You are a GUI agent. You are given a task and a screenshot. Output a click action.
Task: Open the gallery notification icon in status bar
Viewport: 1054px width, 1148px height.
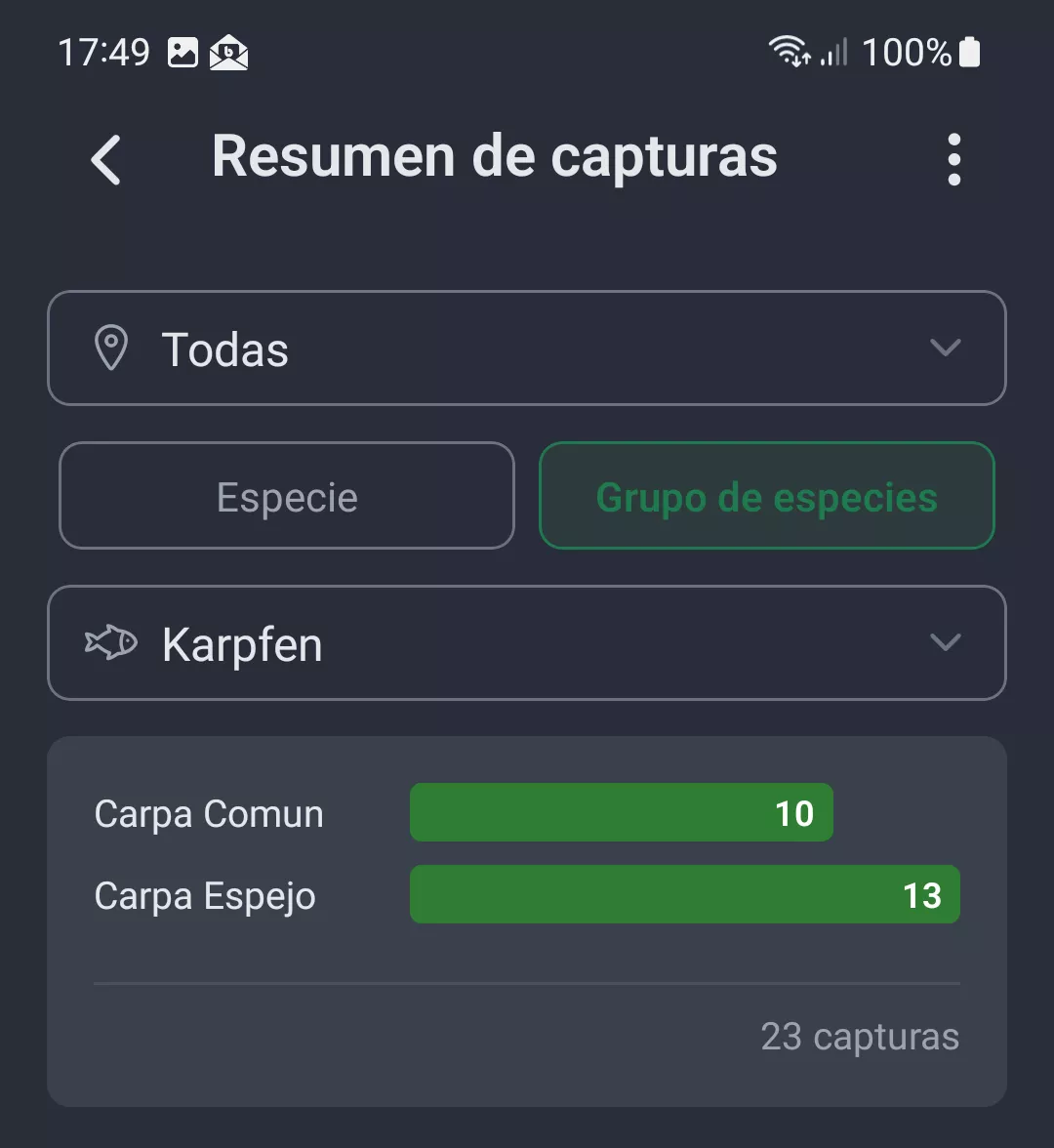tap(182, 54)
